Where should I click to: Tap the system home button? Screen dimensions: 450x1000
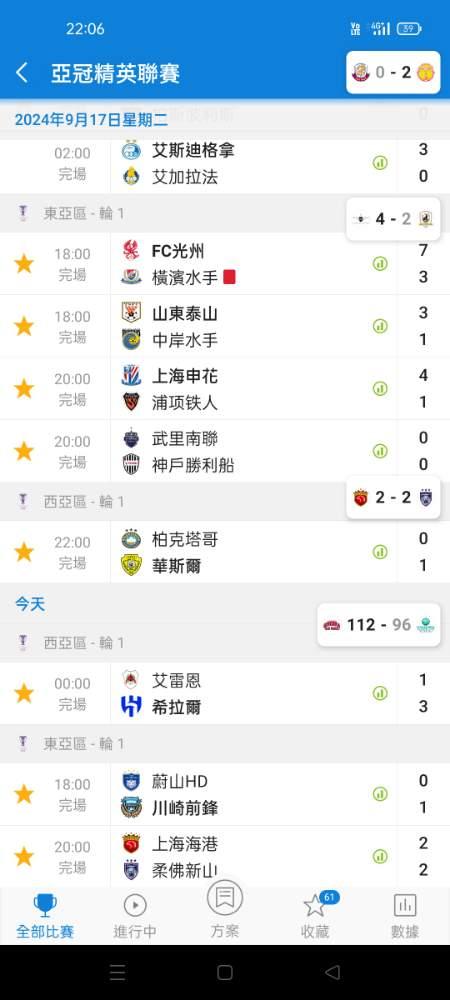(224, 972)
